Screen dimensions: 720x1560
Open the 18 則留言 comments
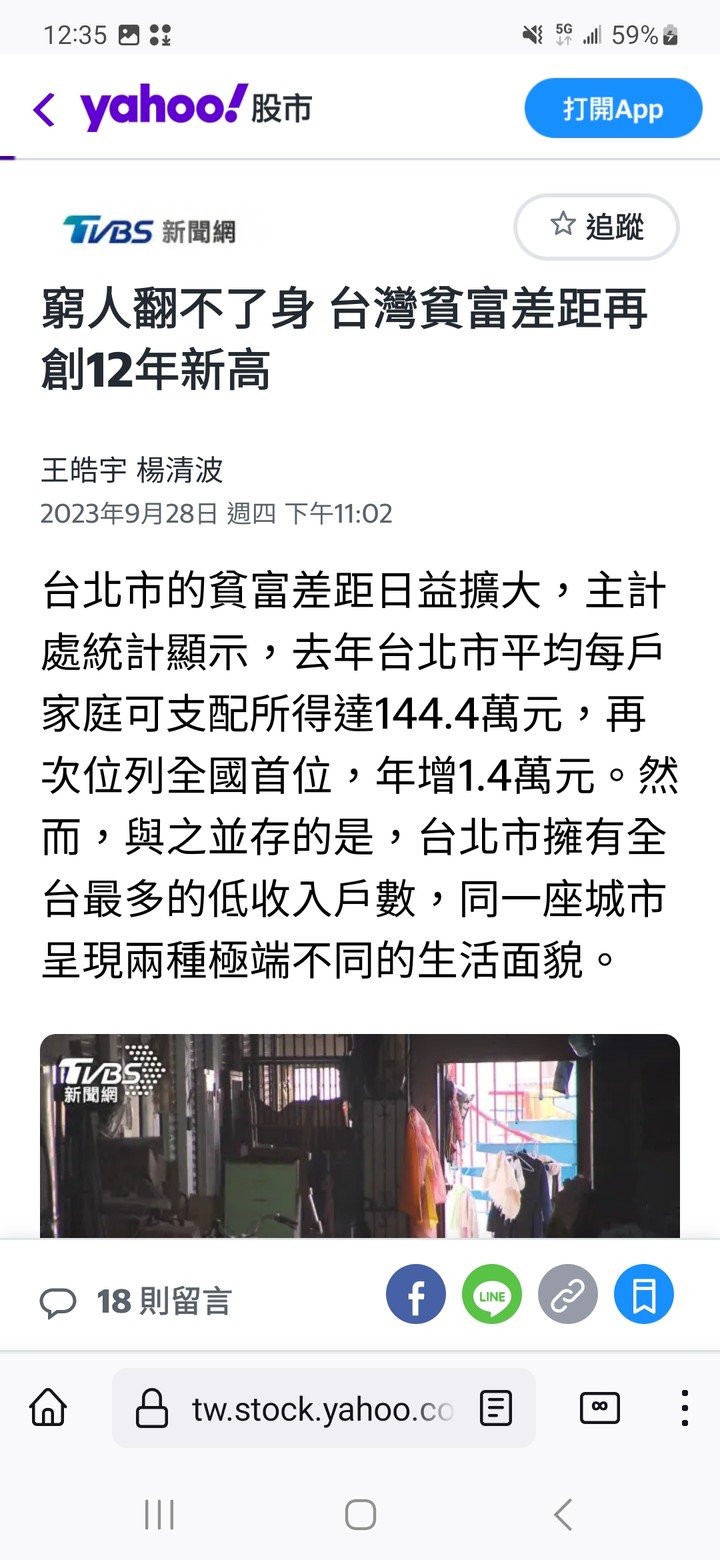[x=136, y=1301]
